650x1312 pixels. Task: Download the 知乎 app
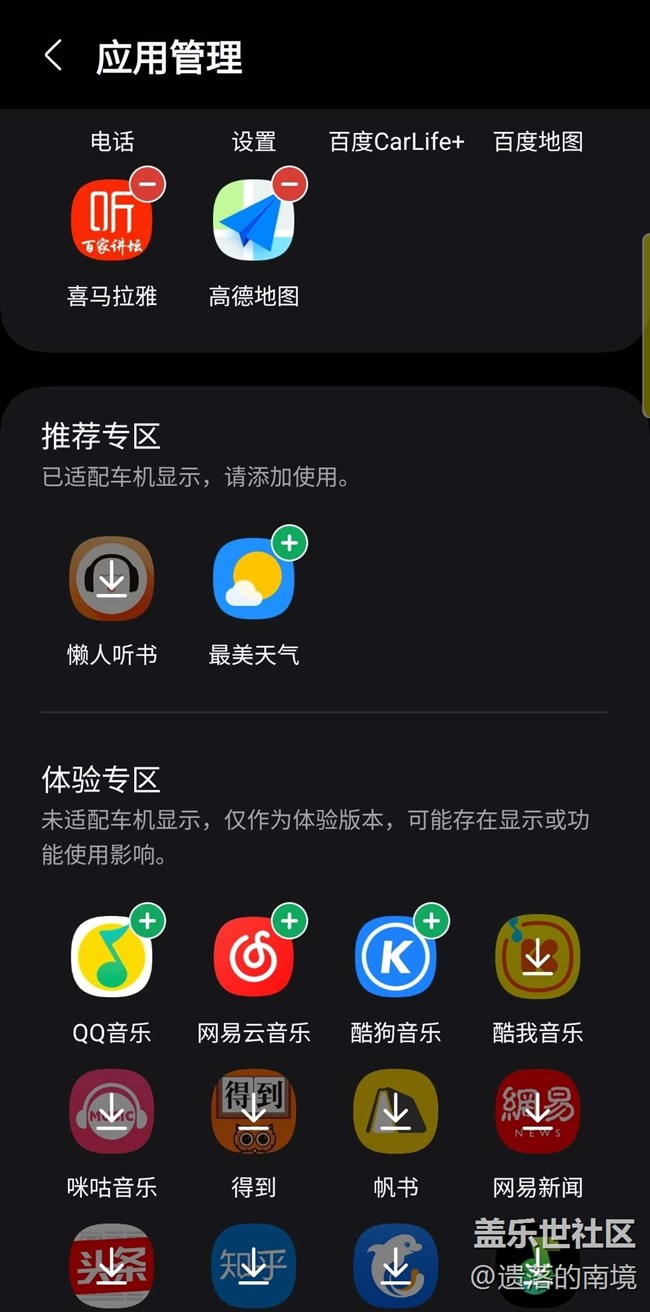click(x=254, y=1266)
